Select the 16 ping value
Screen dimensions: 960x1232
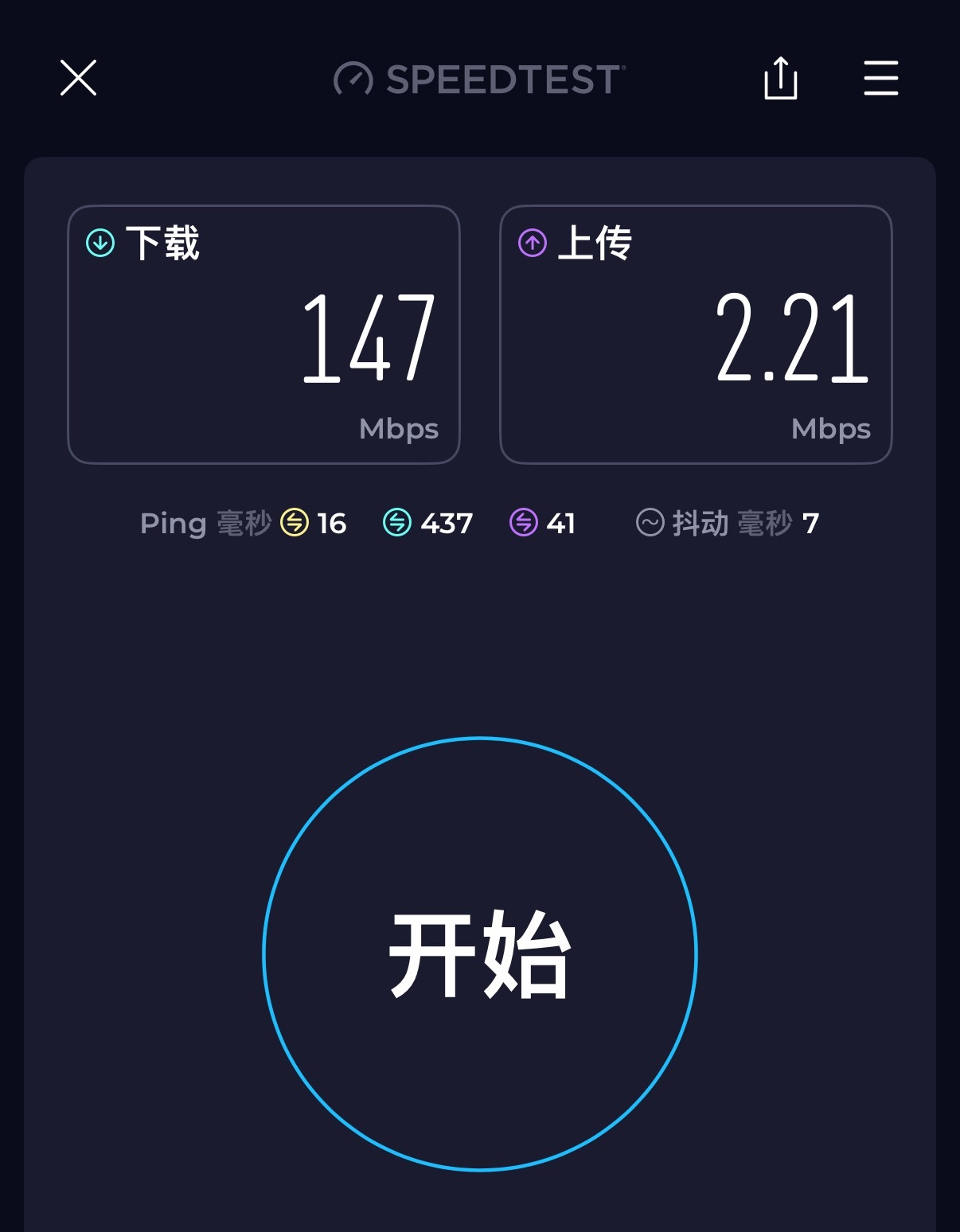(x=332, y=523)
